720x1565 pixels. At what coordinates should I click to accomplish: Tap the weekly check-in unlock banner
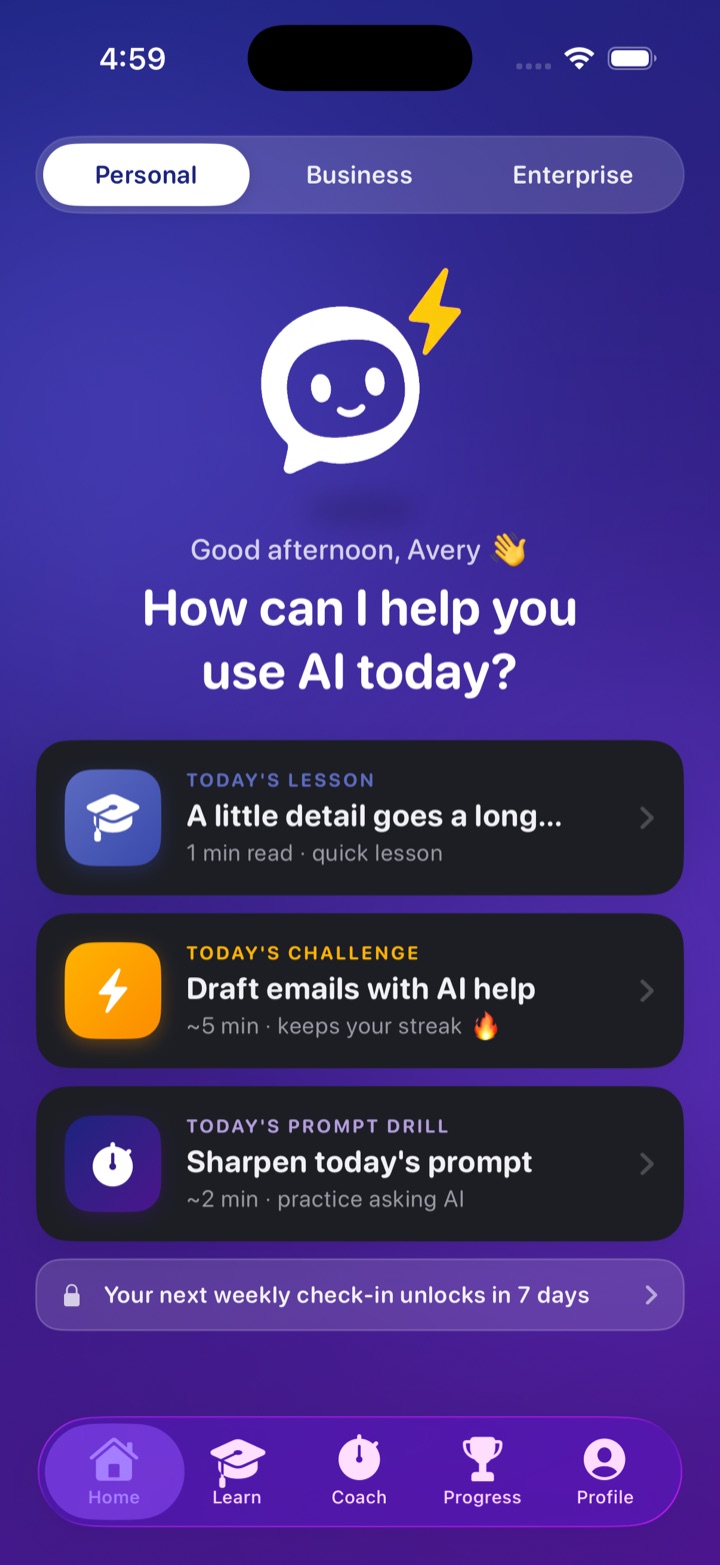[360, 1295]
